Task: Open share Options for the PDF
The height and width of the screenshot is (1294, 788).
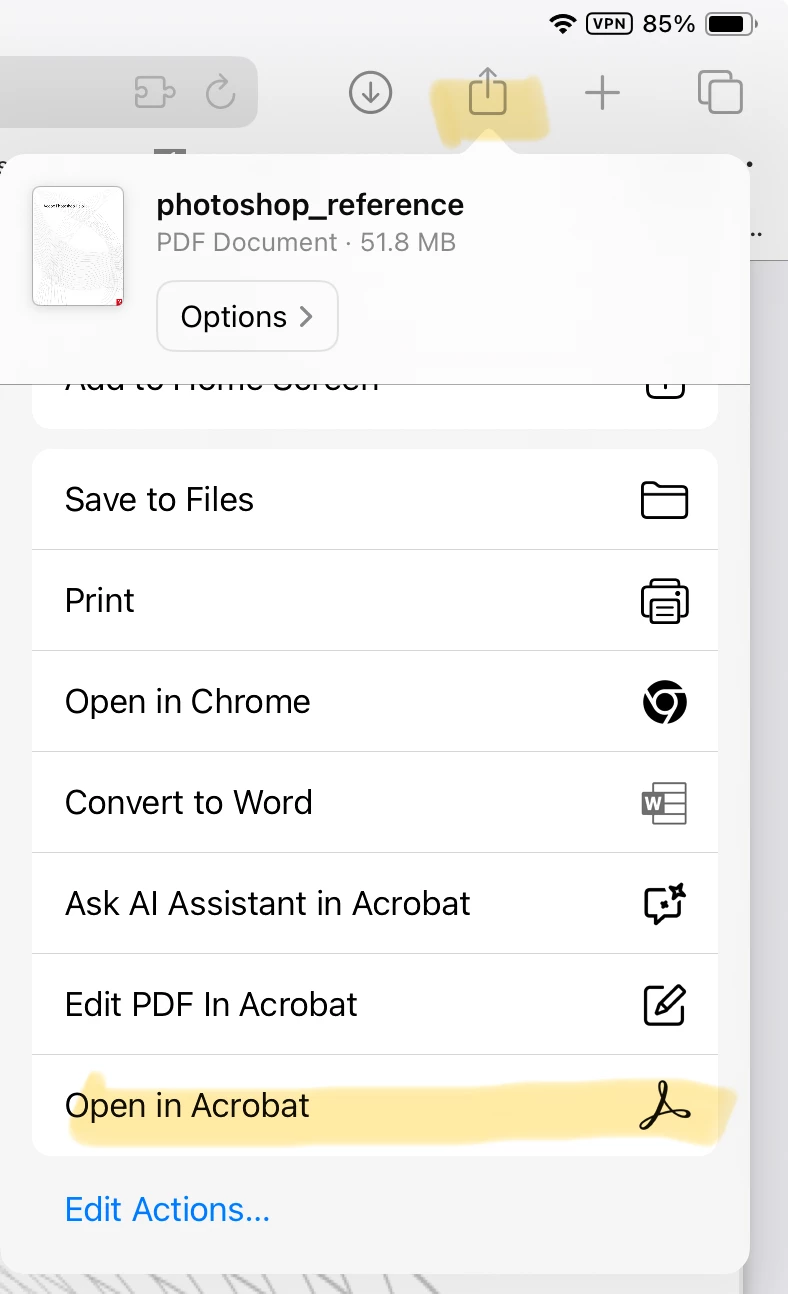Action: click(x=247, y=317)
